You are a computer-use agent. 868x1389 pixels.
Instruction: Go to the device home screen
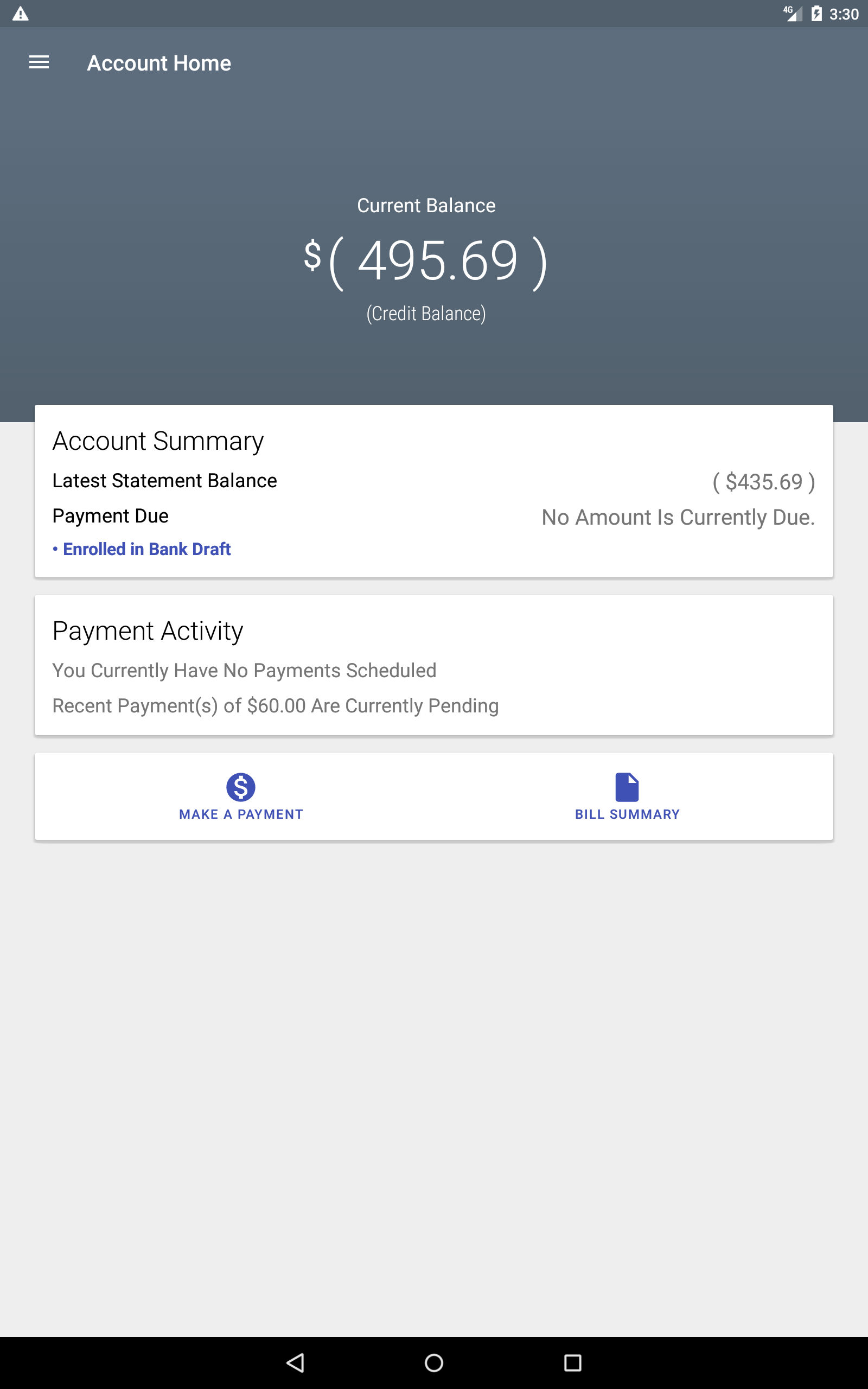coord(433,1362)
